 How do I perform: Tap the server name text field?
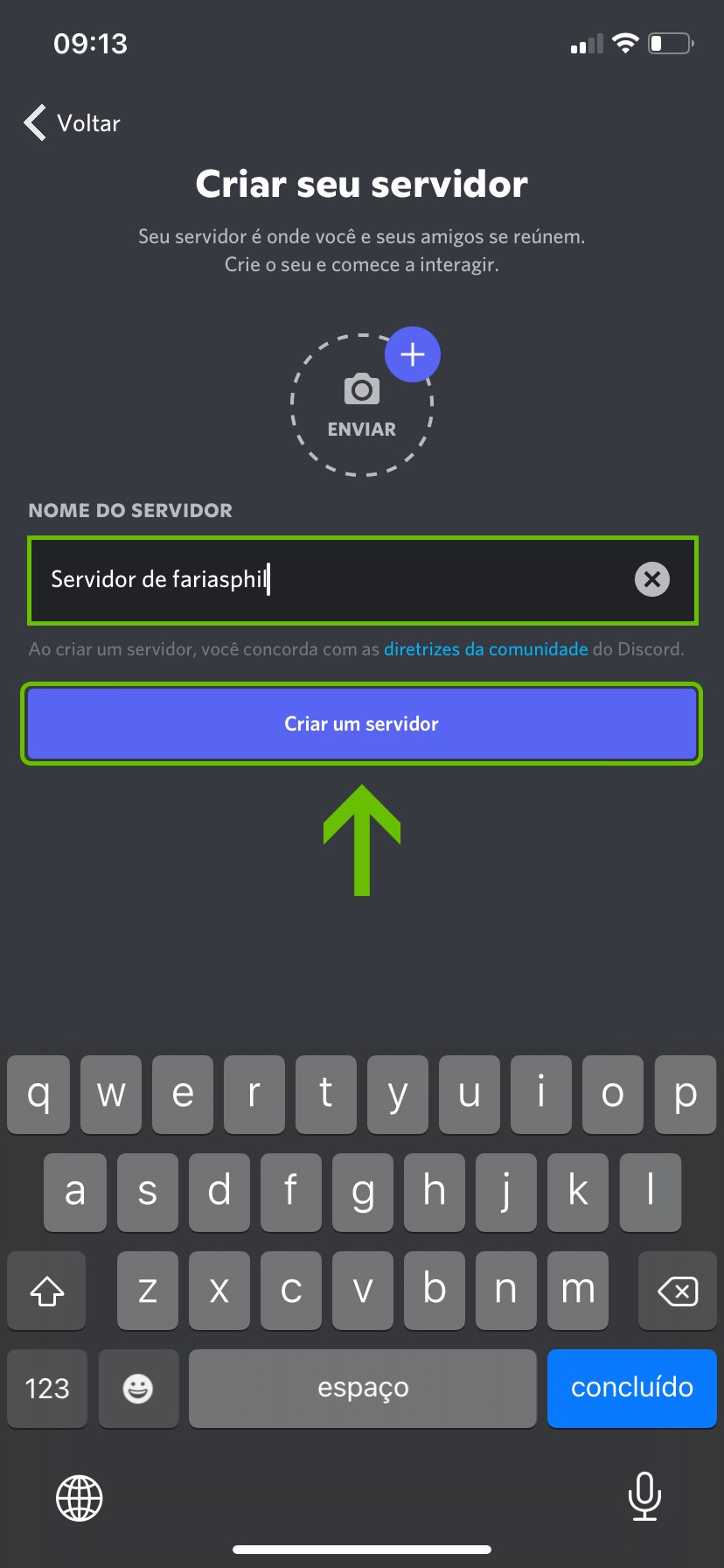(x=332, y=579)
